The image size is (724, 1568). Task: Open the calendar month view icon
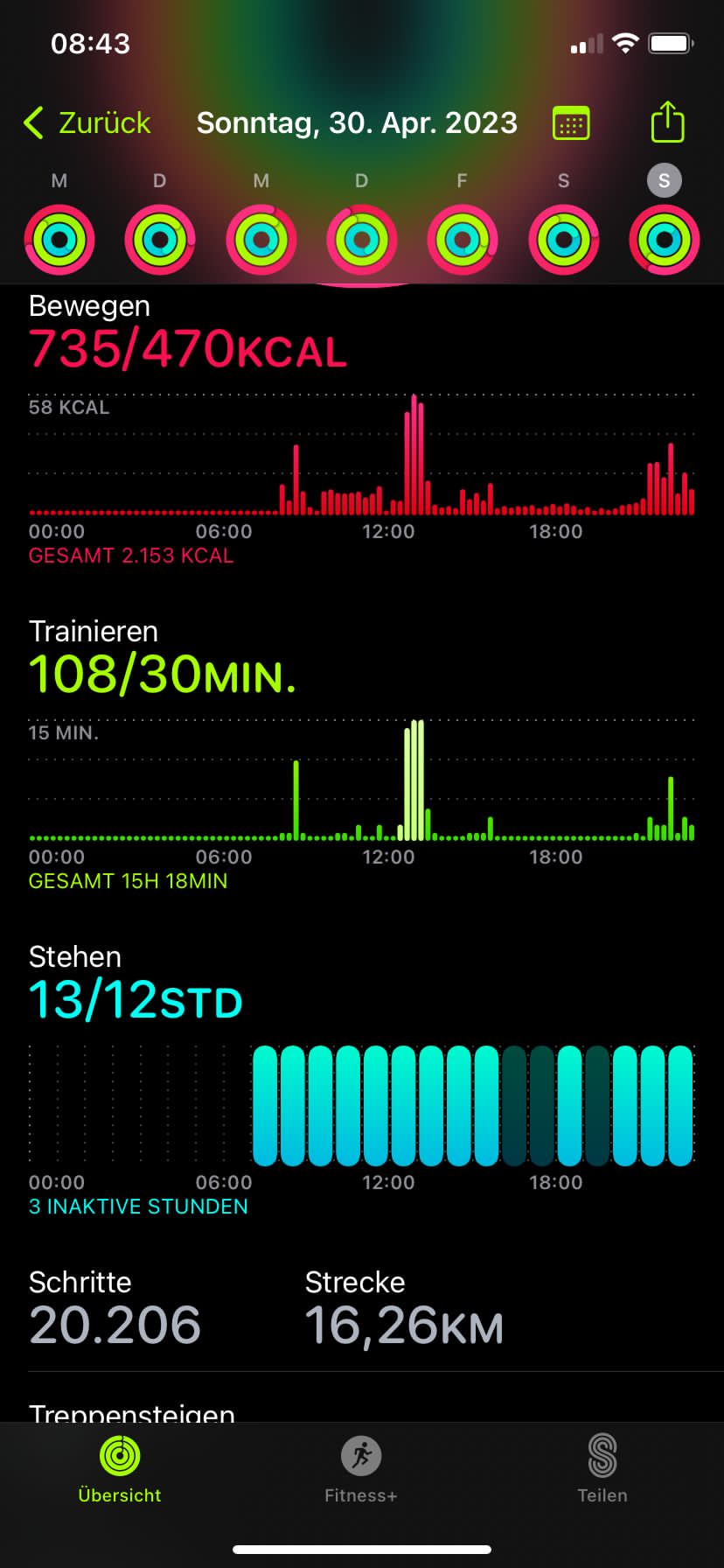(571, 123)
